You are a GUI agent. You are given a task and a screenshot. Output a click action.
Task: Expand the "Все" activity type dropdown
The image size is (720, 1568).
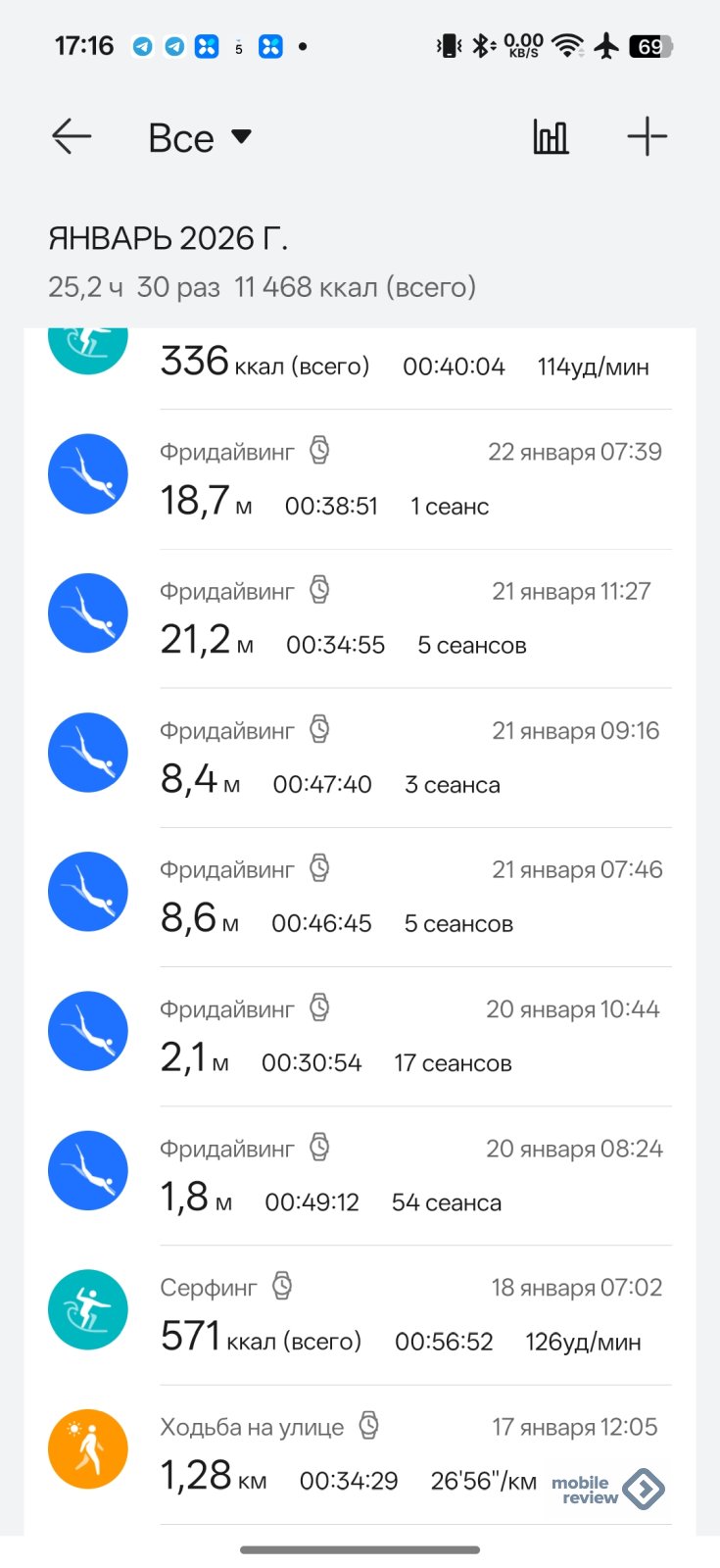200,137
